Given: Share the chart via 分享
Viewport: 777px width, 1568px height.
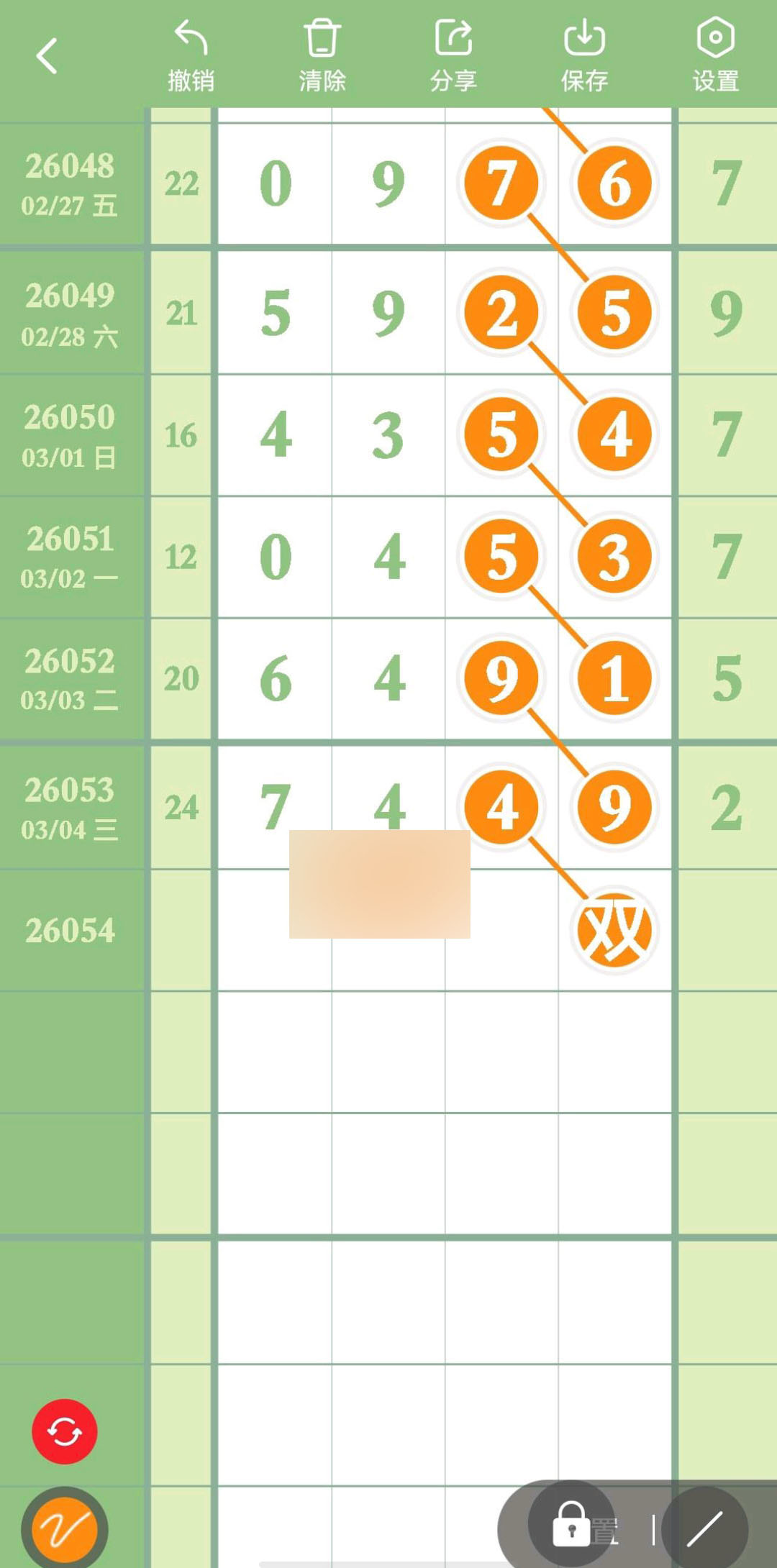Looking at the screenshot, I should [x=453, y=56].
